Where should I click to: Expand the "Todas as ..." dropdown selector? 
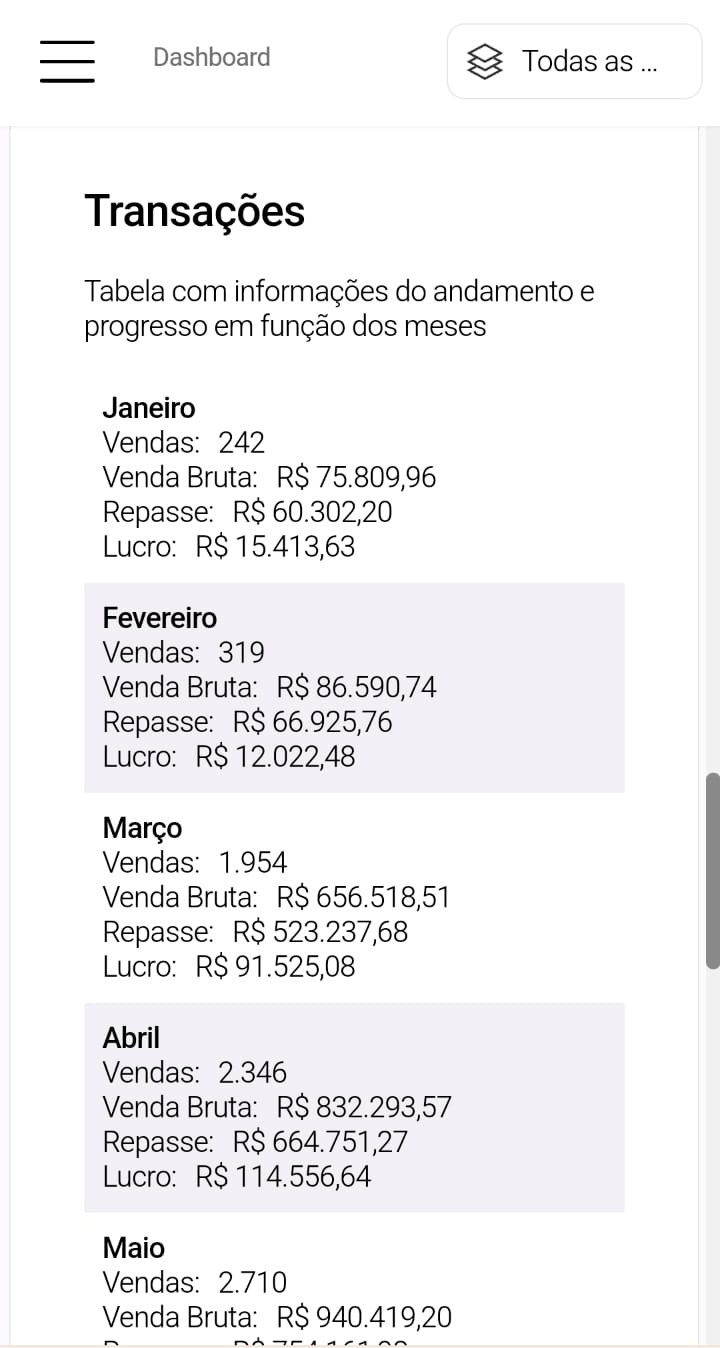click(x=574, y=62)
